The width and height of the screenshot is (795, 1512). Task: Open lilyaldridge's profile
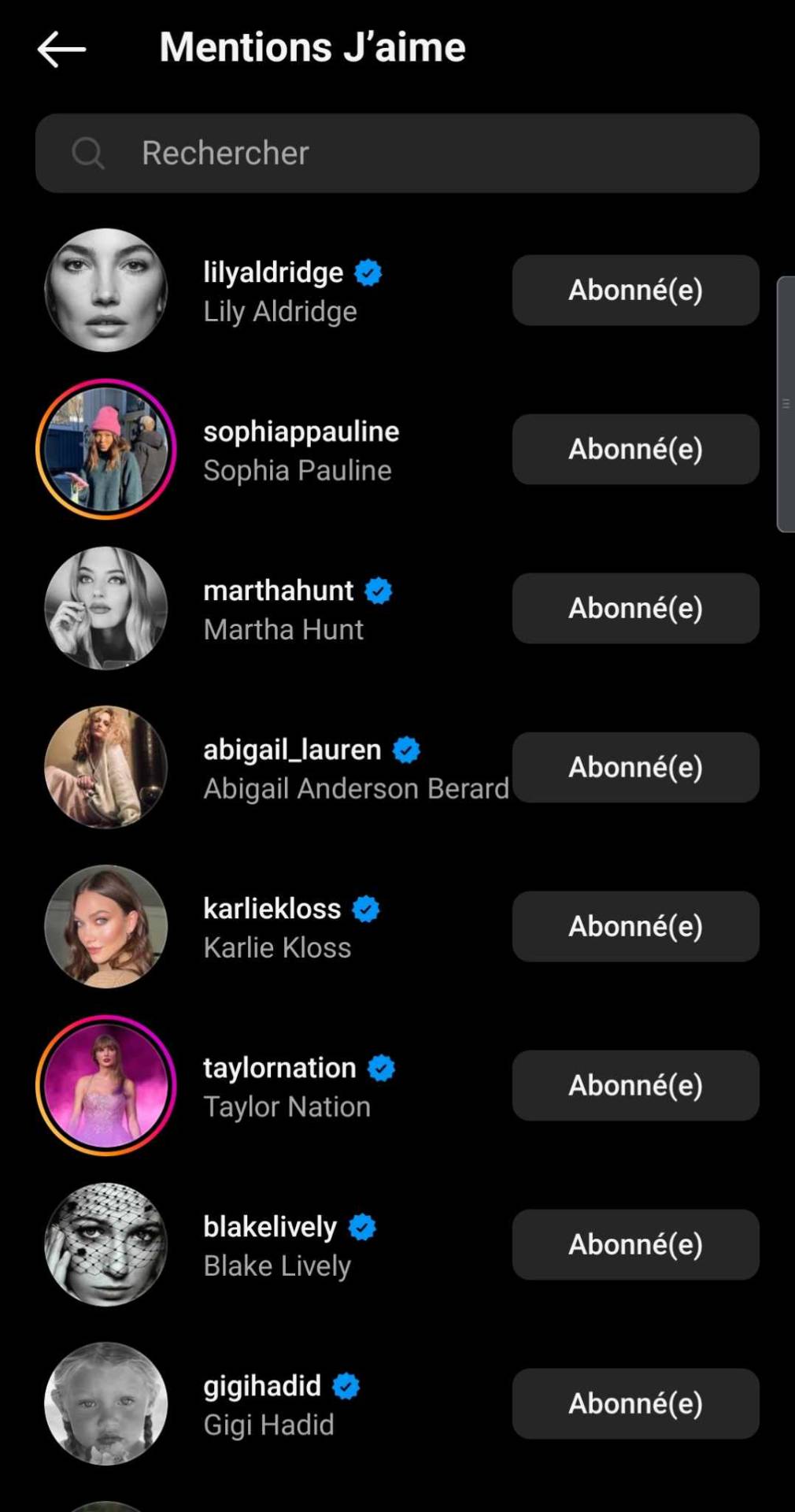[272, 272]
